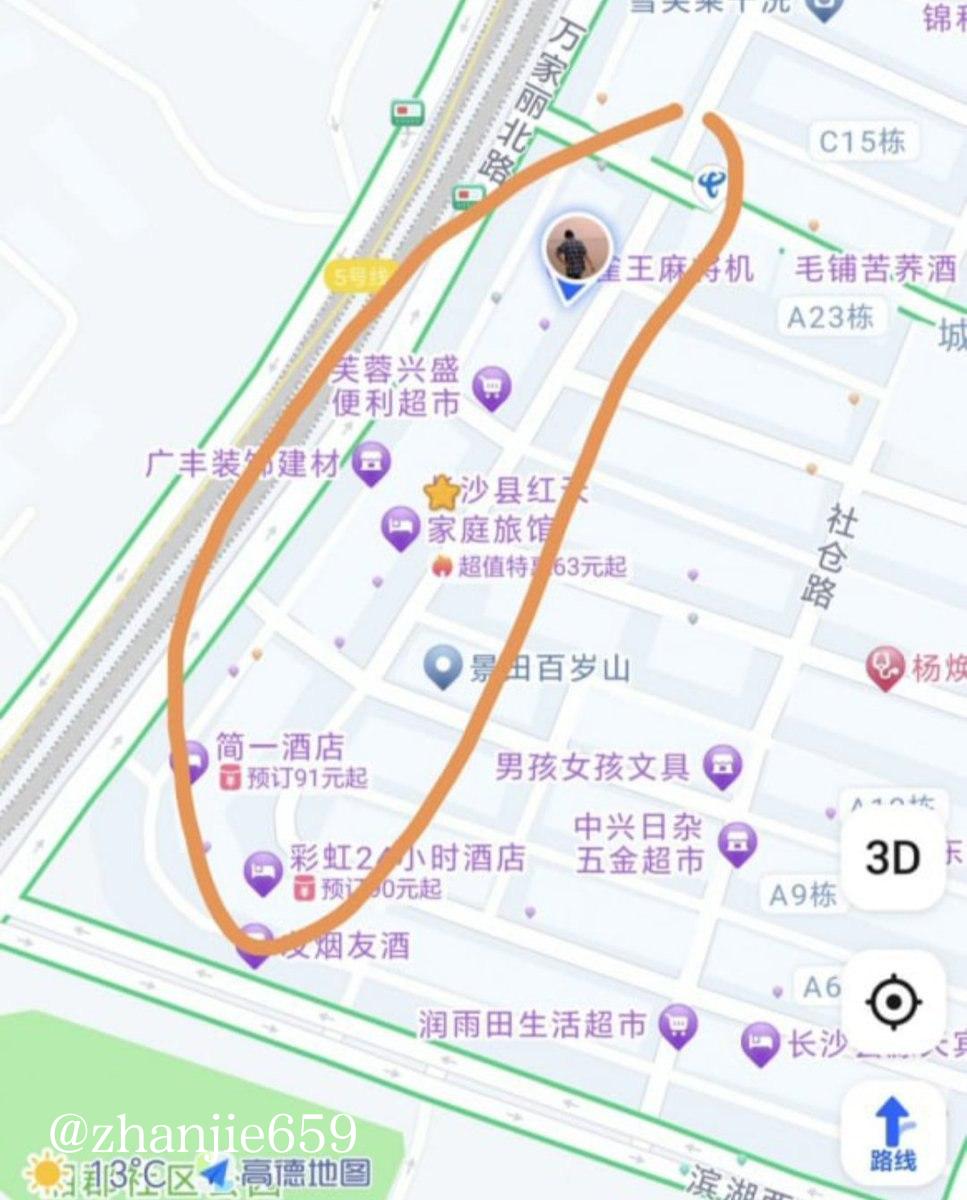Select the 景田百岁山 location pin
The width and height of the screenshot is (967, 1200).
(441, 666)
